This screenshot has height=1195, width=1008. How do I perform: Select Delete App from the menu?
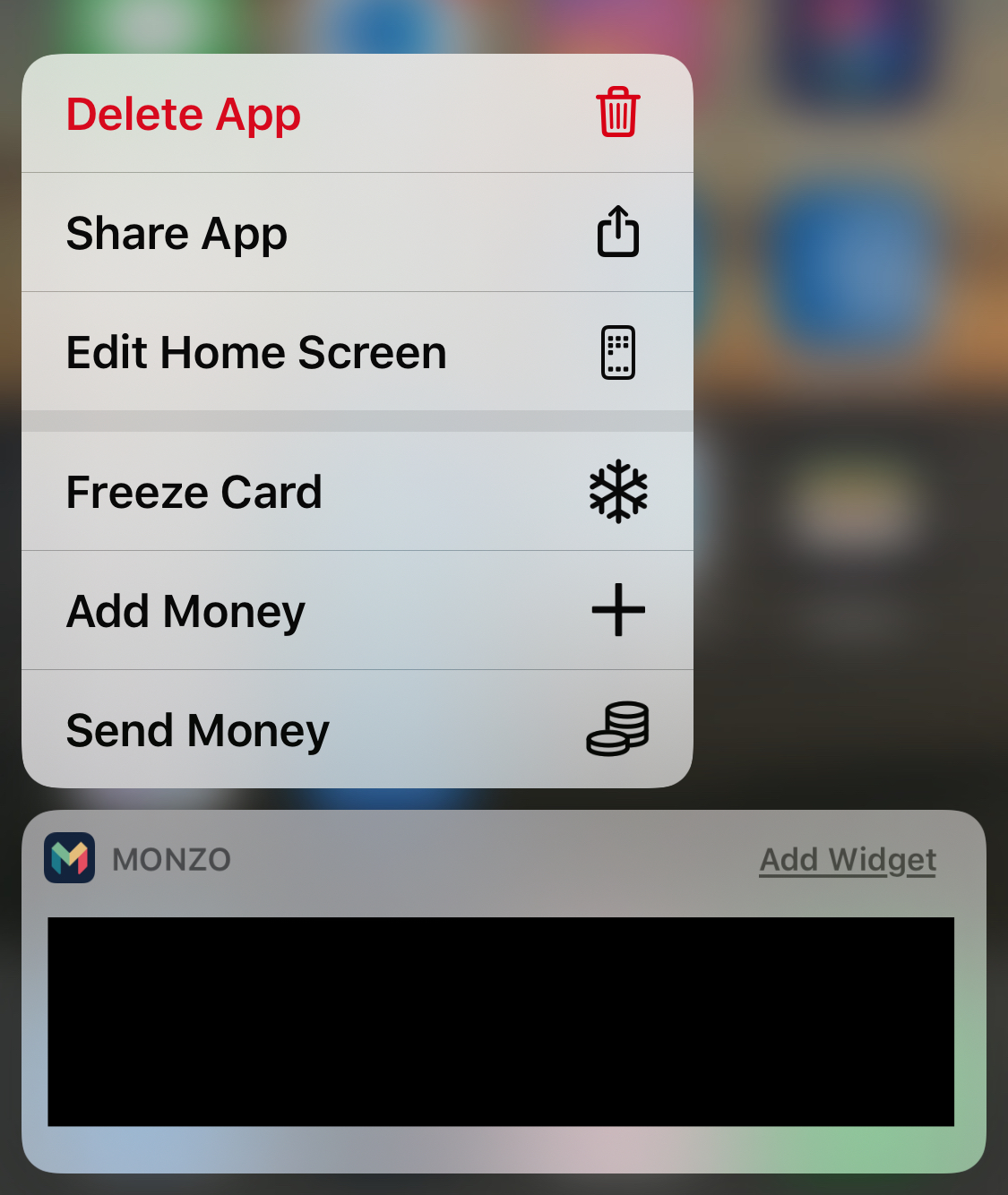357,114
